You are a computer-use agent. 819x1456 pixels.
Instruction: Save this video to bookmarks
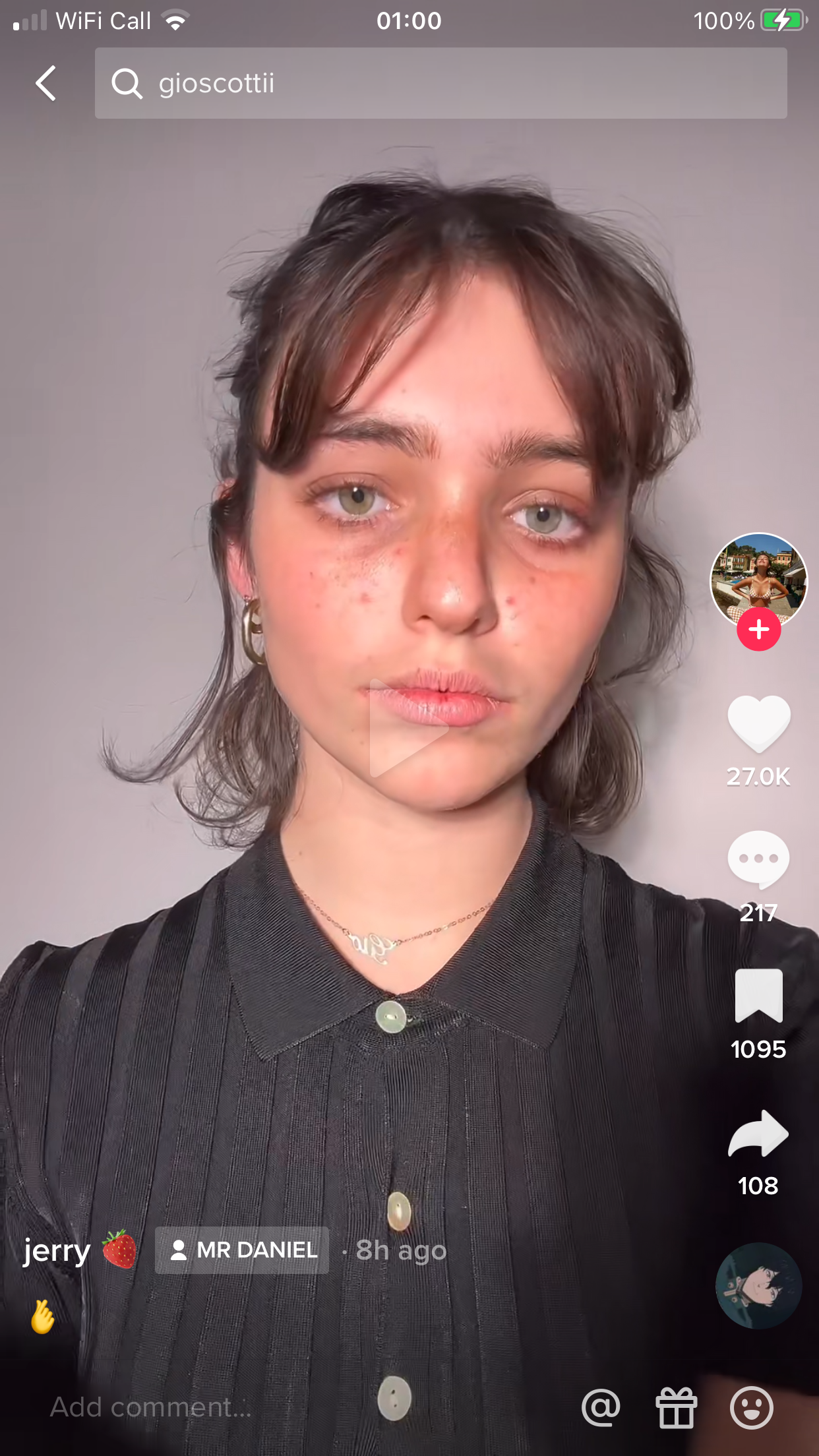(x=758, y=996)
